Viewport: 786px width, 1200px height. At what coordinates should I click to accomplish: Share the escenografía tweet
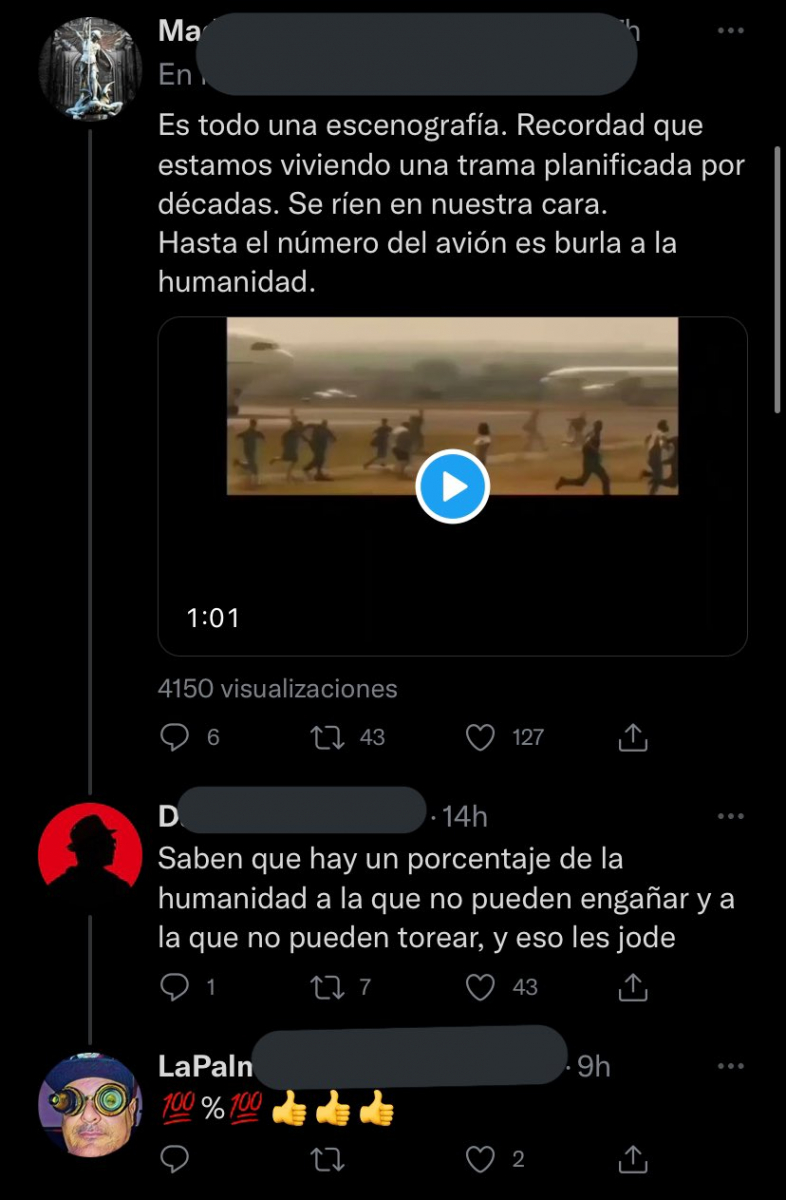[x=633, y=738]
